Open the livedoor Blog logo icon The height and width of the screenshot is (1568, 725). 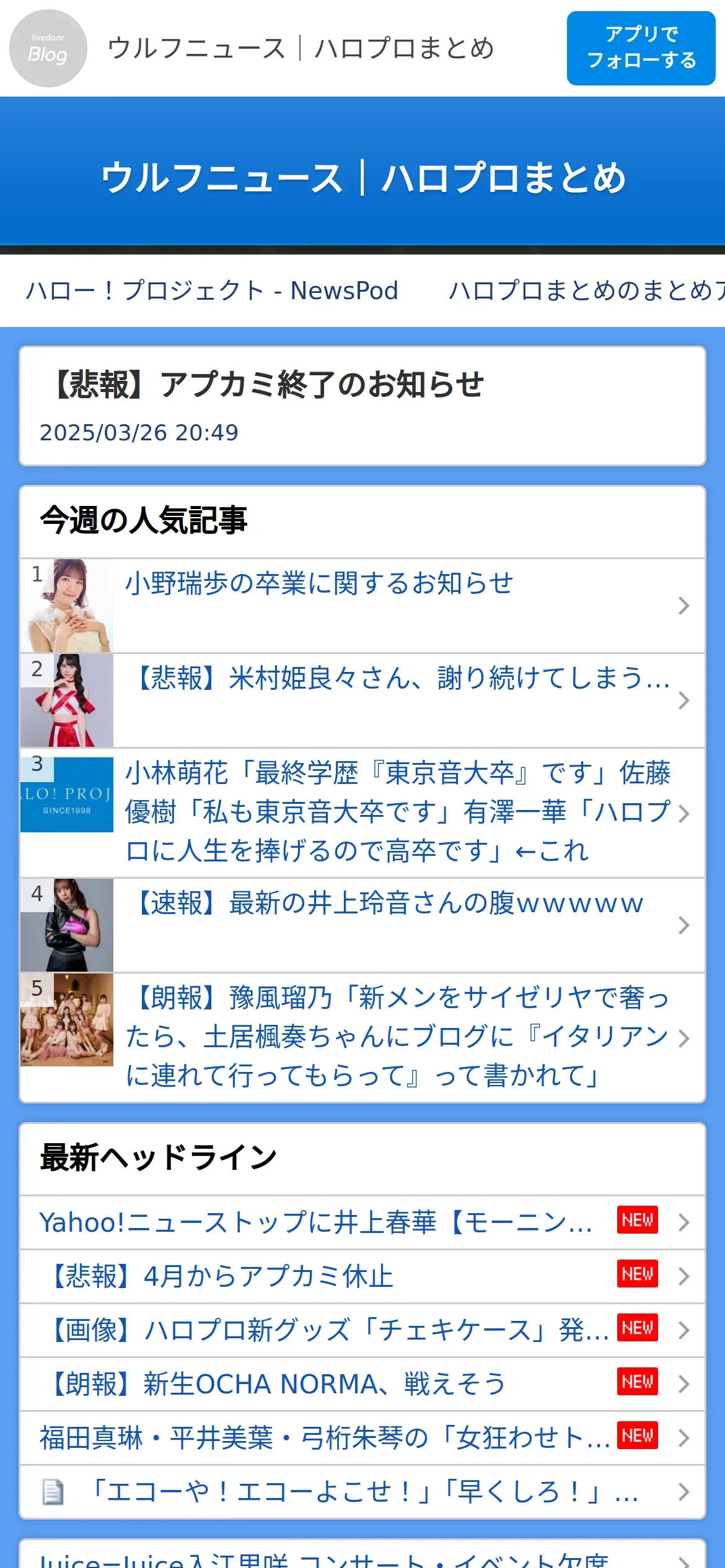(48, 48)
